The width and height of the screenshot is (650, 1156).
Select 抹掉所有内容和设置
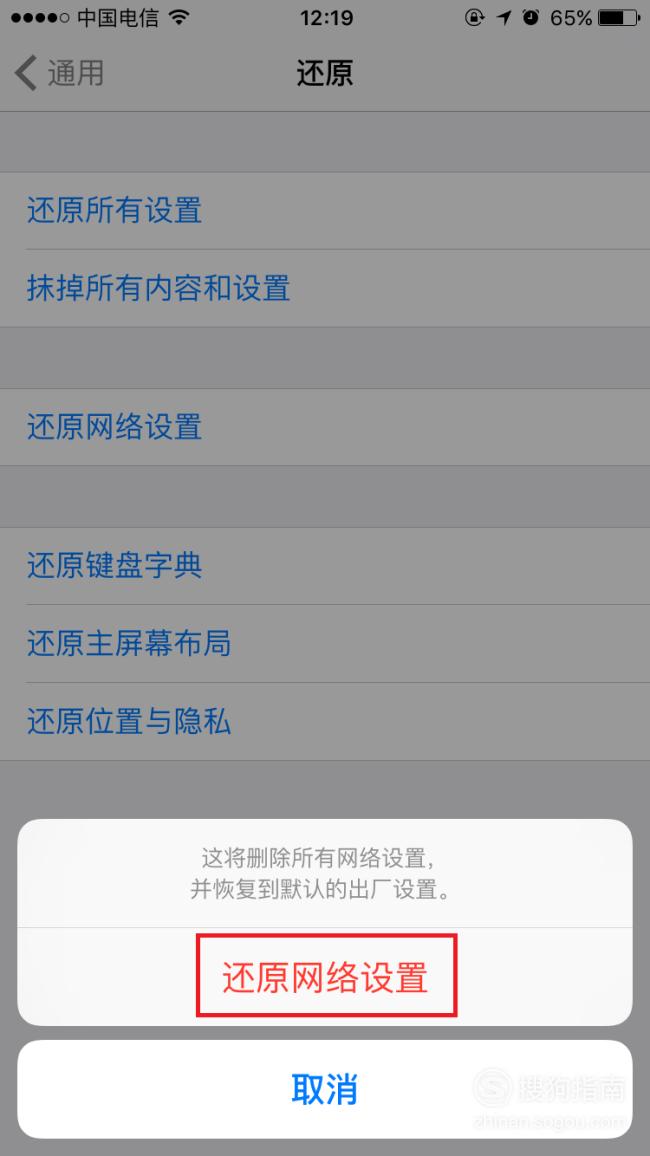point(325,288)
